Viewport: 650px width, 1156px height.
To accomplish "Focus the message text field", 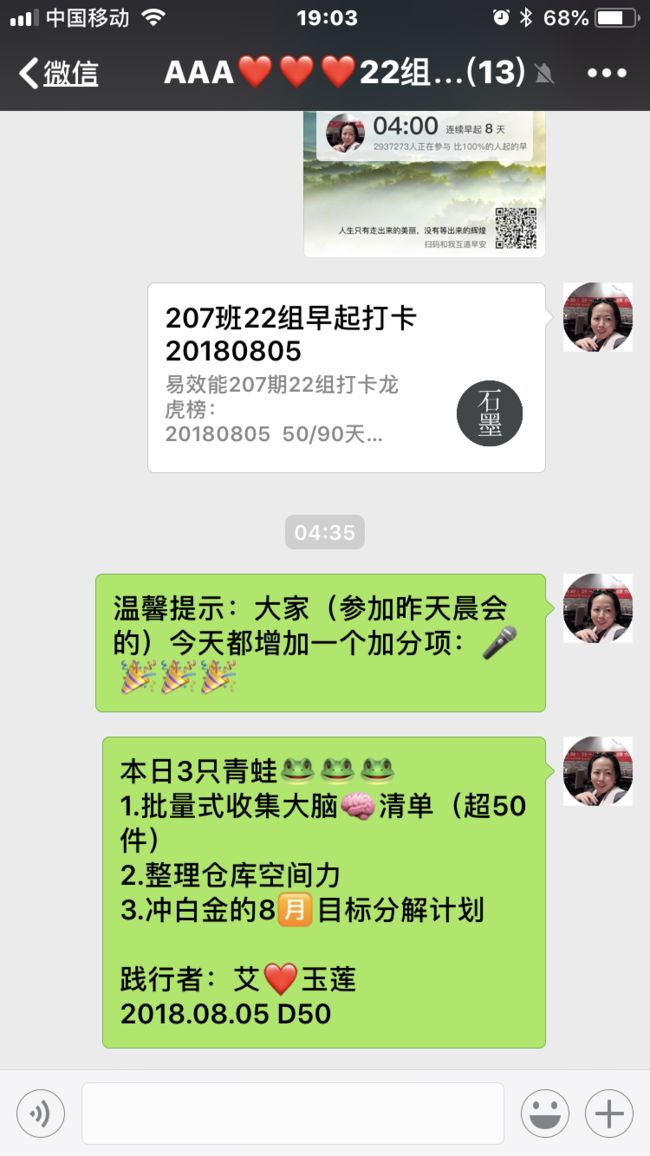I will pyautogui.click(x=293, y=1113).
